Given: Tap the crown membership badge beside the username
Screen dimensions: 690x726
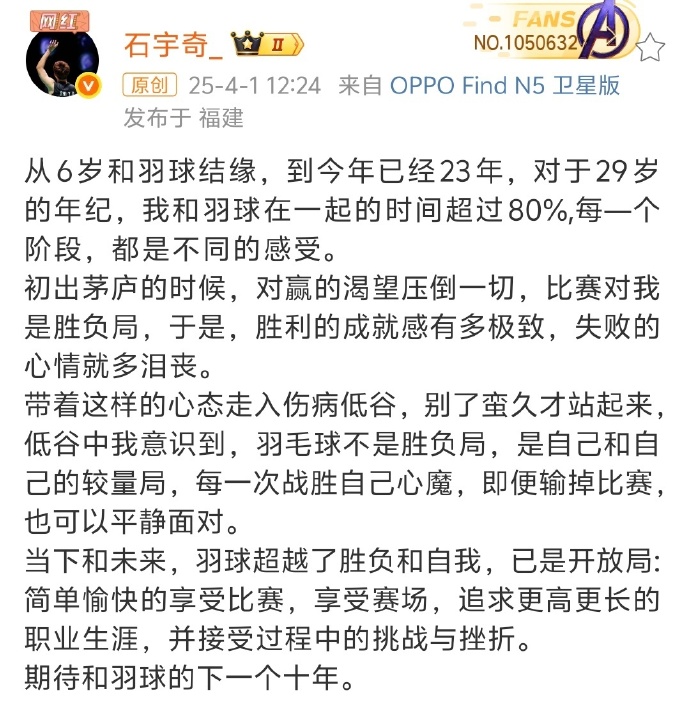Looking at the screenshot, I should pos(267,45).
